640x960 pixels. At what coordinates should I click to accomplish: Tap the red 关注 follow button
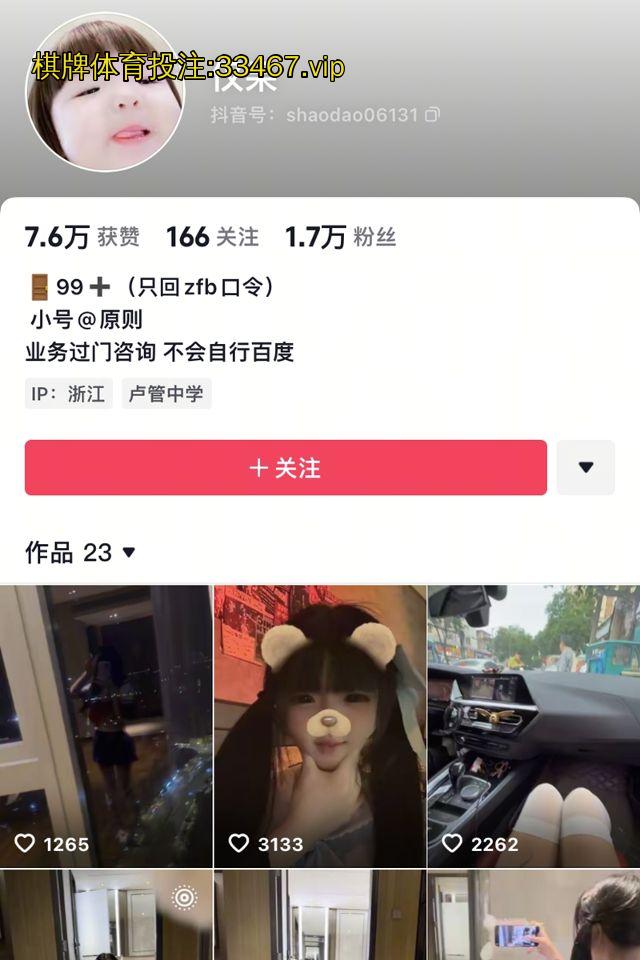(x=285, y=468)
